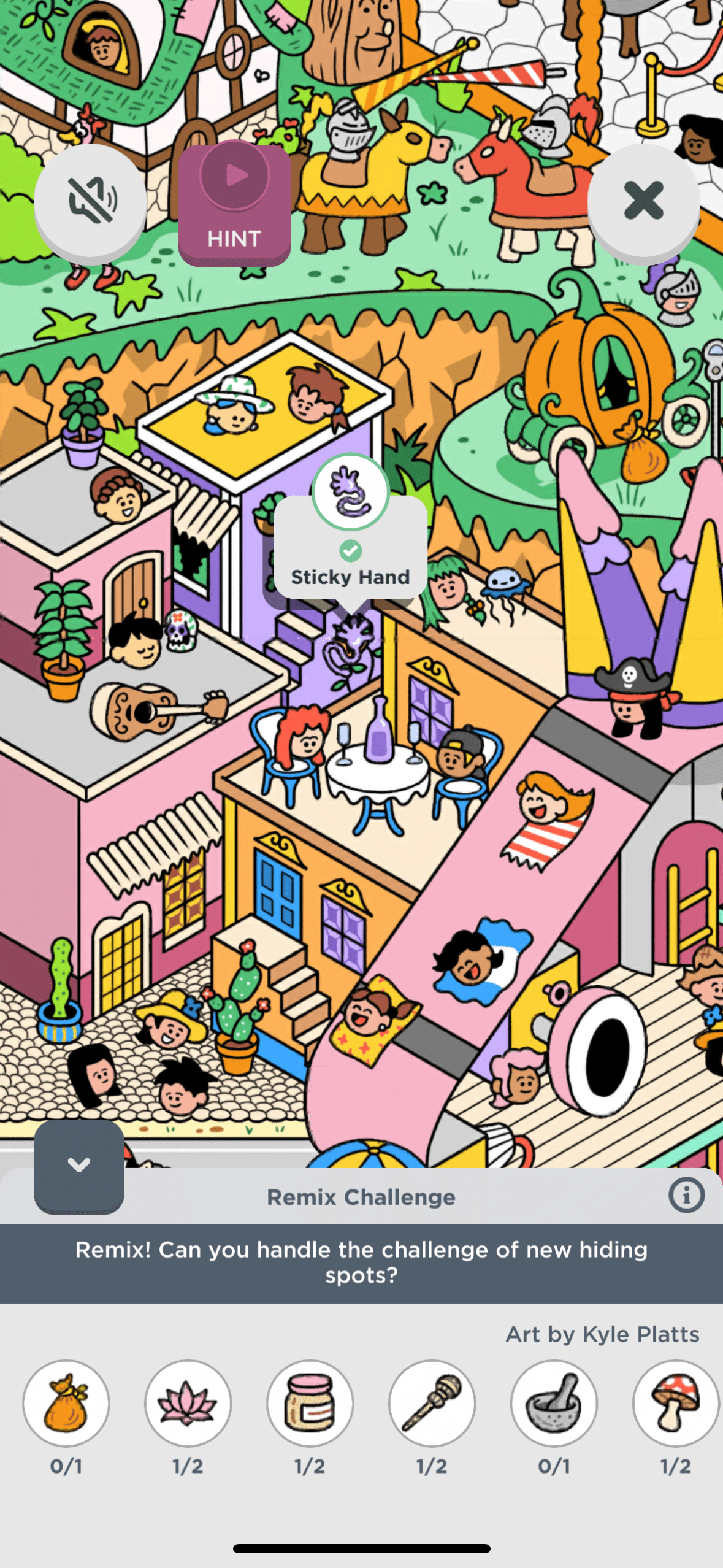
Task: Collapse the challenge panel with the down chevron
Action: [x=79, y=1165]
